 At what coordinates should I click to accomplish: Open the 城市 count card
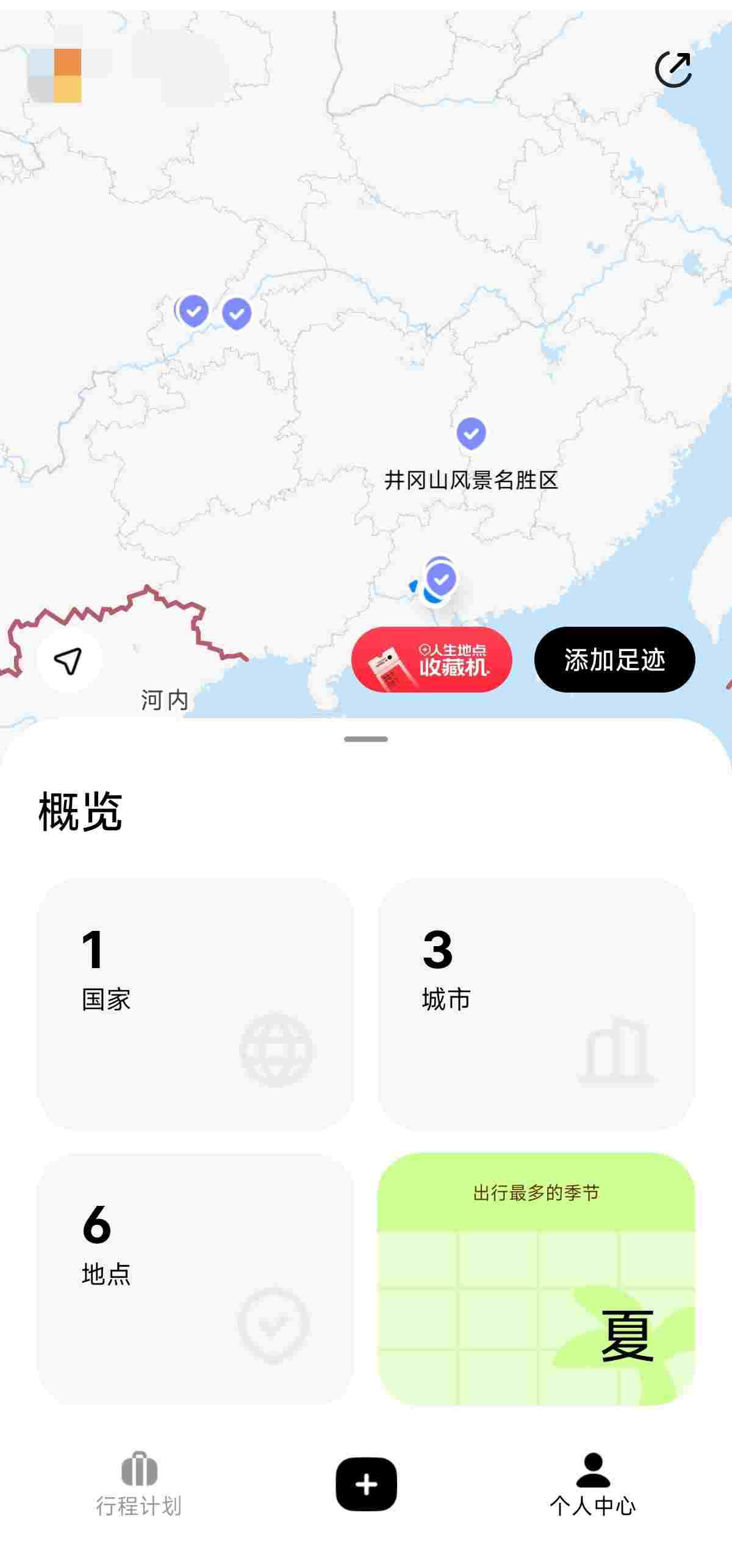pyautogui.click(x=536, y=1004)
